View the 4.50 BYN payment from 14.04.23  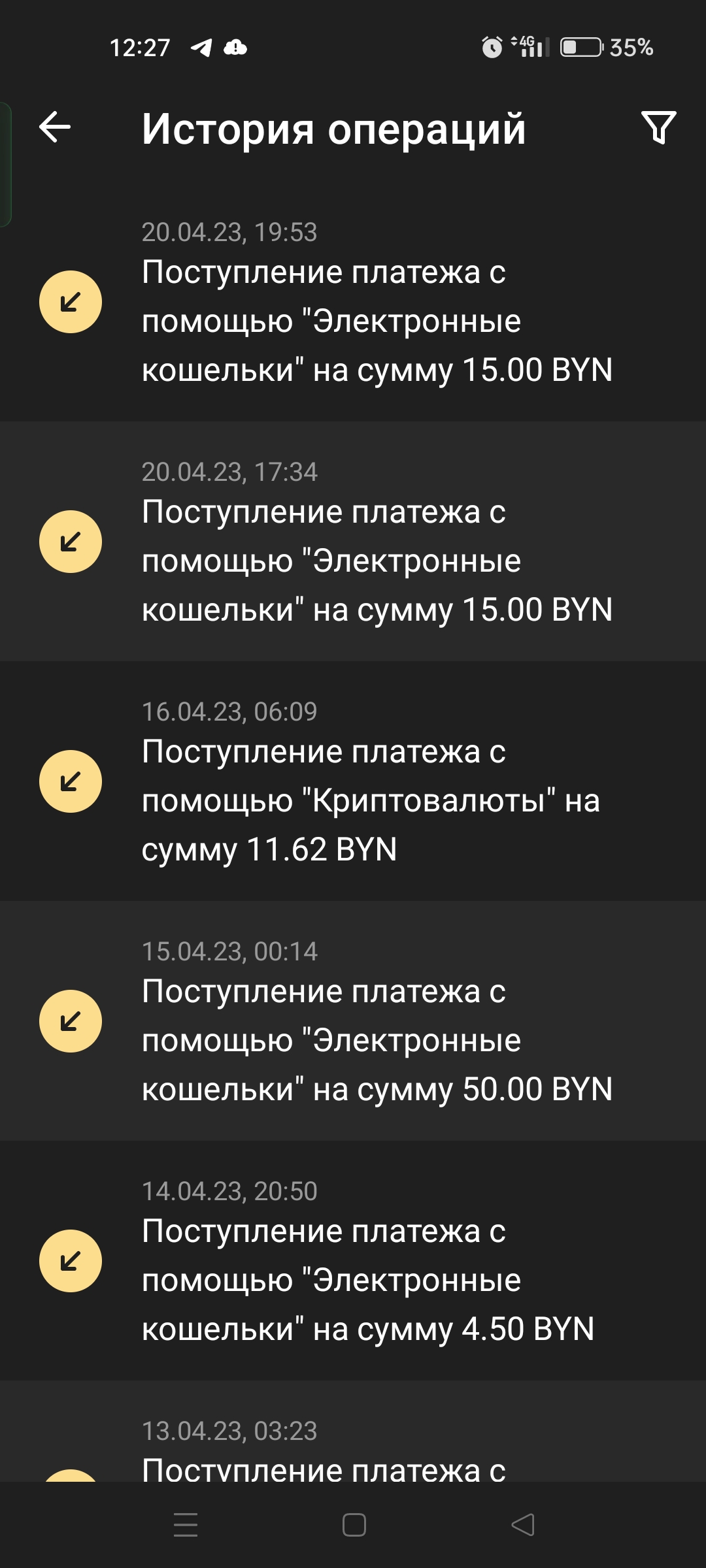tap(353, 1260)
